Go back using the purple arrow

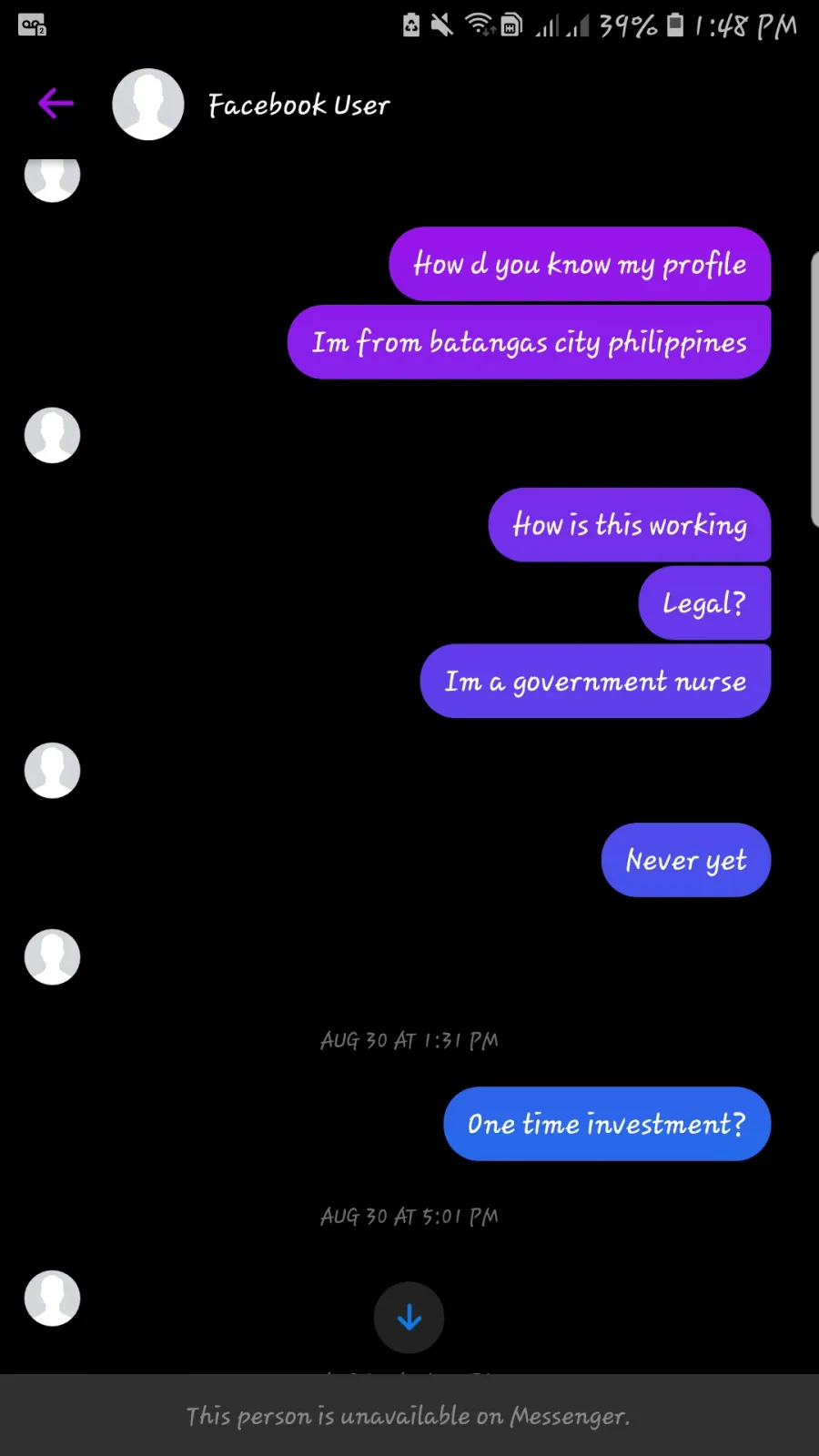point(56,104)
